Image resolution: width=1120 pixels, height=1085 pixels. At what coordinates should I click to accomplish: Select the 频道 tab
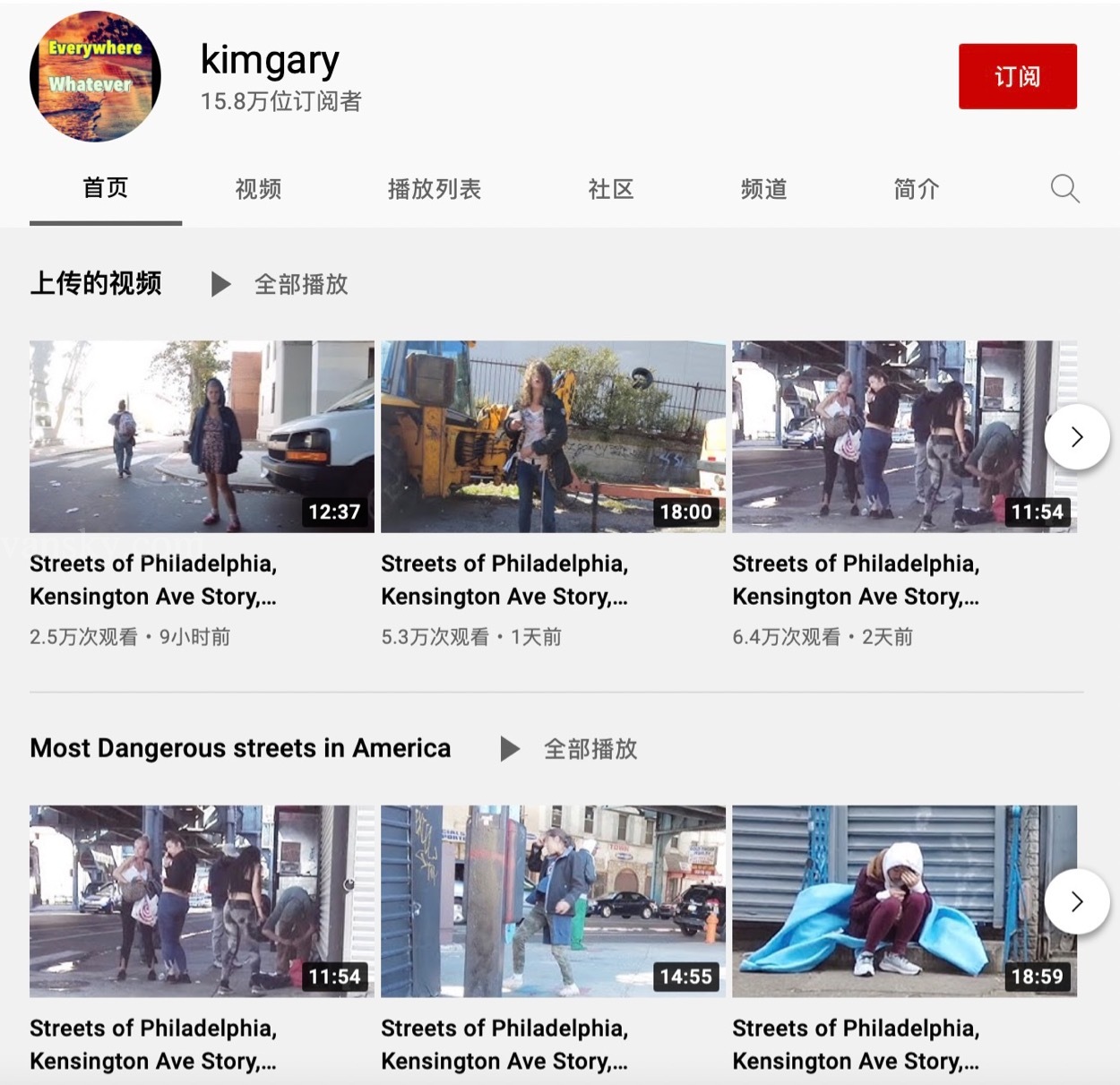pyautogui.click(x=763, y=189)
